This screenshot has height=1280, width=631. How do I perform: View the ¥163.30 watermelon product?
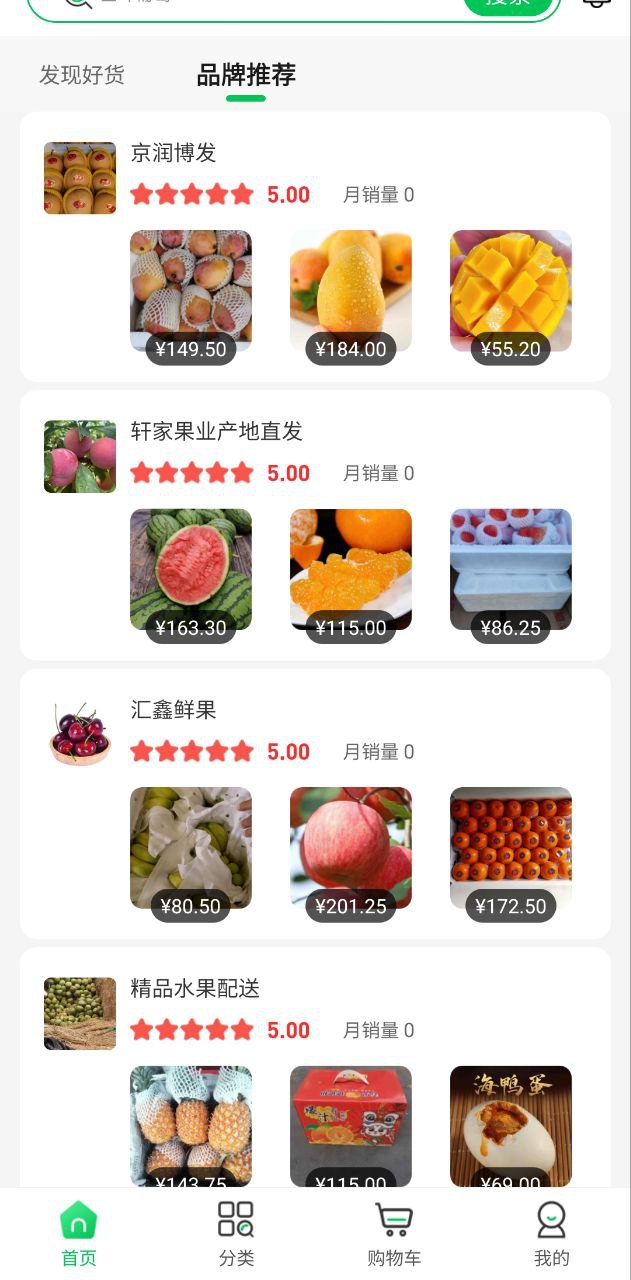pyautogui.click(x=191, y=570)
